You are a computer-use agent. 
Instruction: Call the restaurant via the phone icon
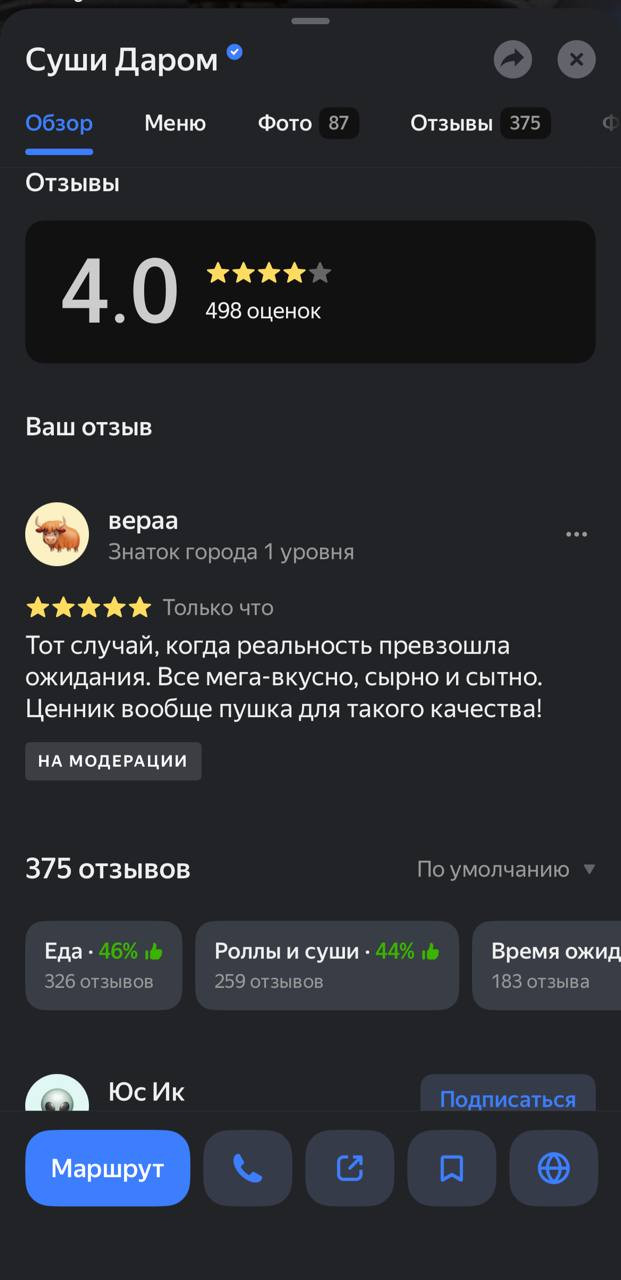[x=248, y=1168]
